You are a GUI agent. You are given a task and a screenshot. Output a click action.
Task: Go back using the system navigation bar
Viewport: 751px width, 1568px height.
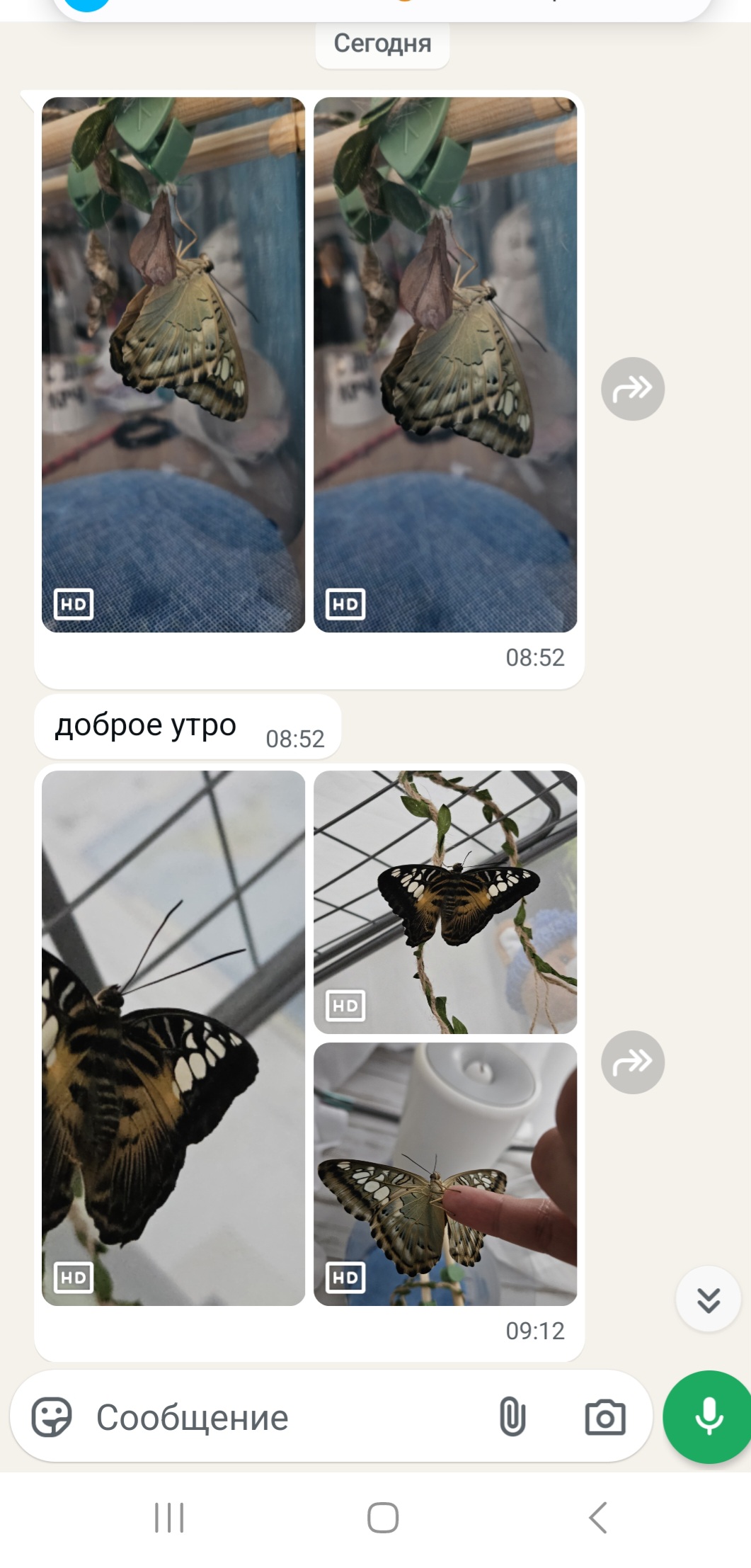coord(598,1518)
